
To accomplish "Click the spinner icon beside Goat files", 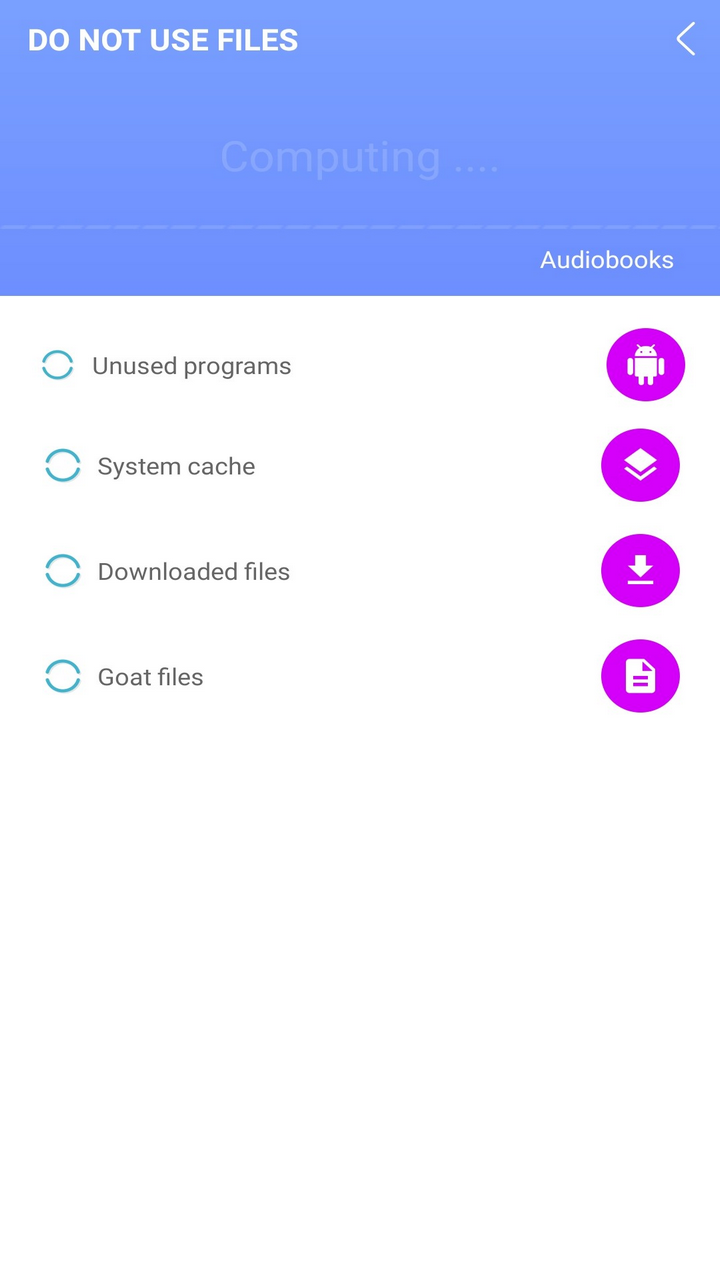I will (62, 676).
